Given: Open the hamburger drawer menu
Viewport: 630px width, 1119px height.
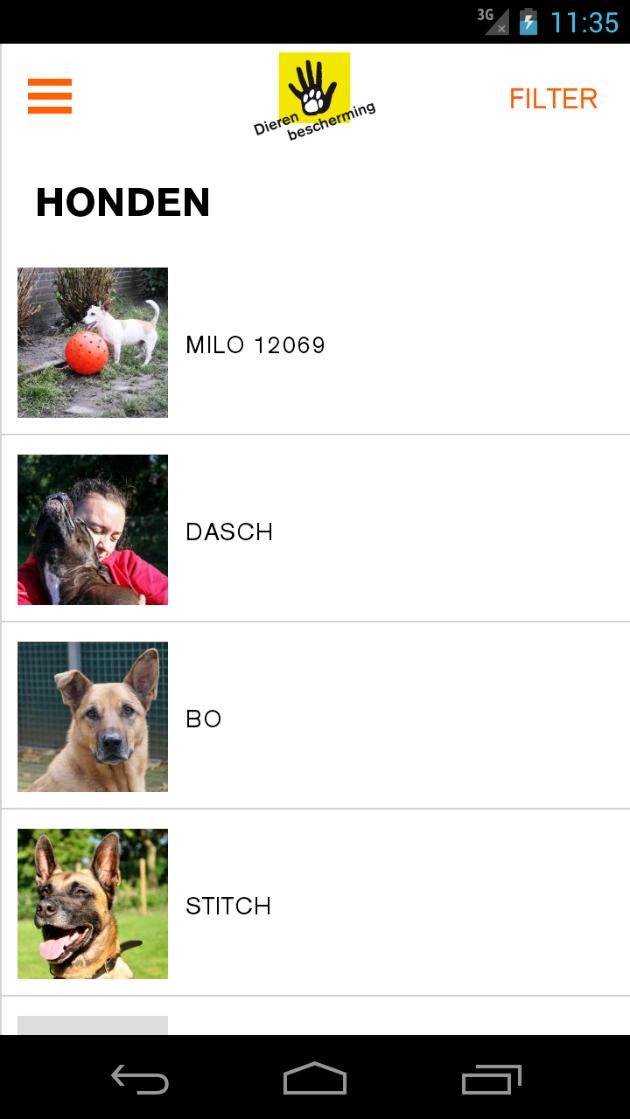Looking at the screenshot, I should click(x=50, y=96).
